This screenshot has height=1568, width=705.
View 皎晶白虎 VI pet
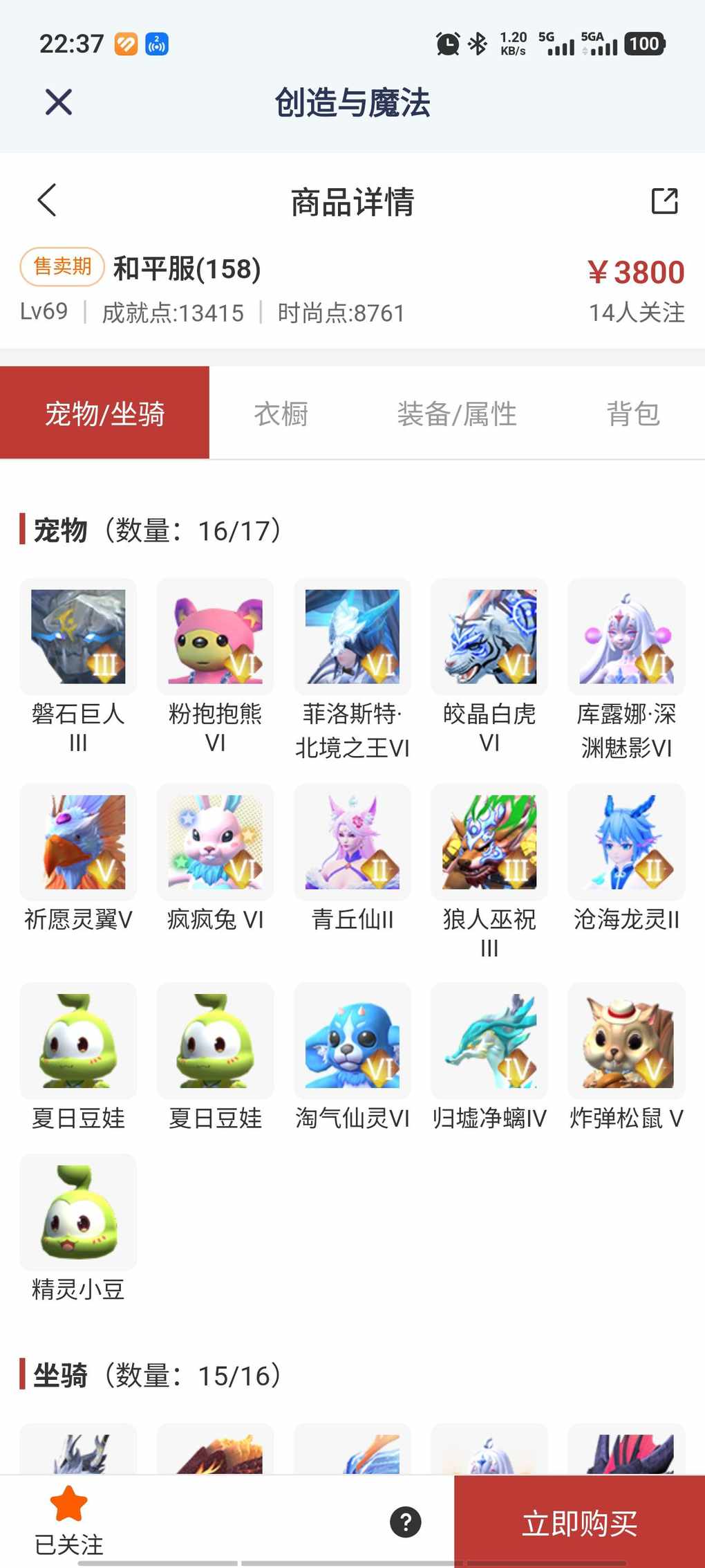tap(489, 637)
